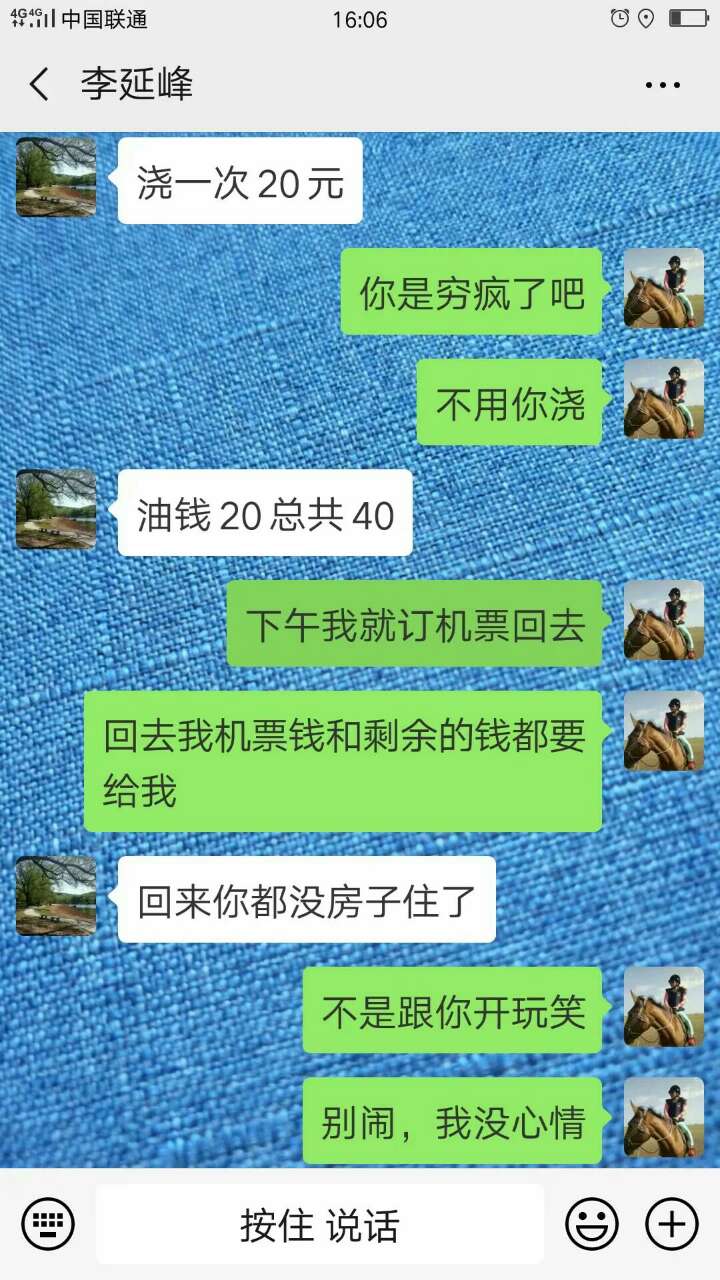Open my avatar beside 你是穷疯了吧
720x1280 pixels.
[x=664, y=289]
